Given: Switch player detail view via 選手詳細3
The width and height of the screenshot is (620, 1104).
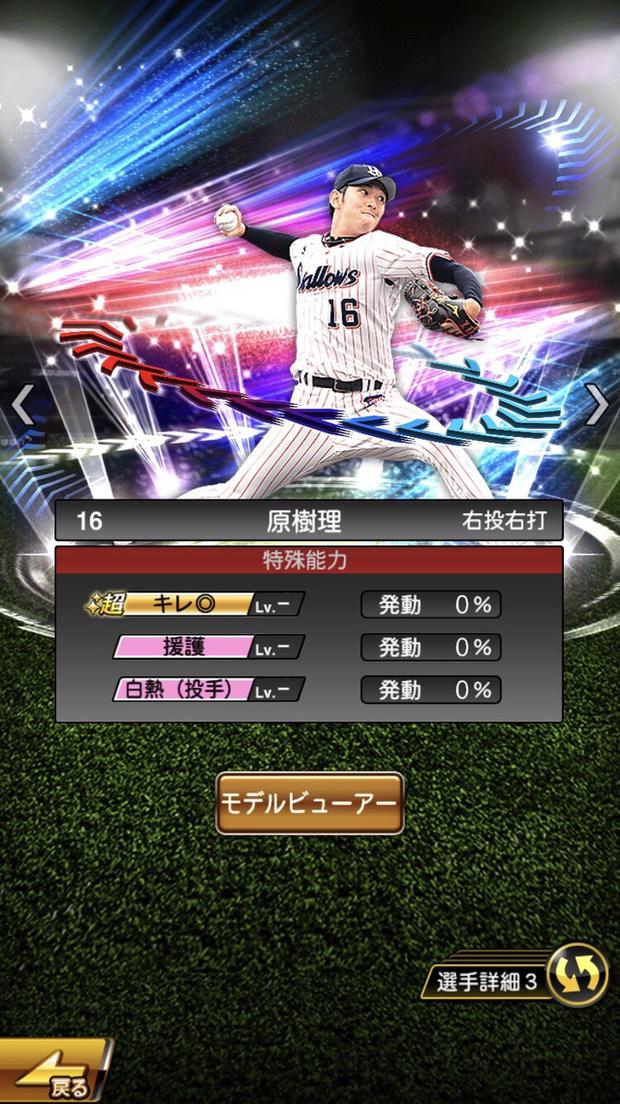Looking at the screenshot, I should (x=520, y=979).
